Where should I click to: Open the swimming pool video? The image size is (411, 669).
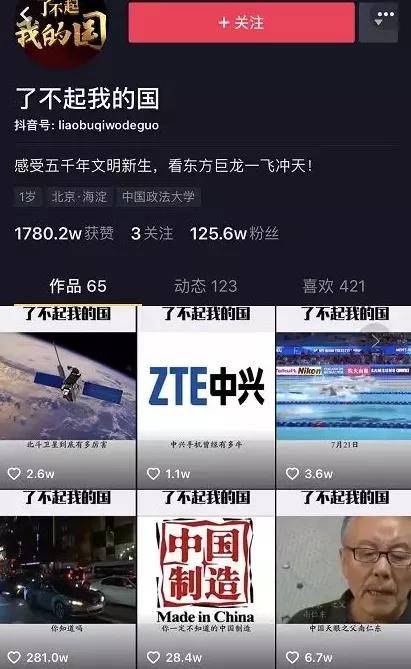tap(344, 397)
